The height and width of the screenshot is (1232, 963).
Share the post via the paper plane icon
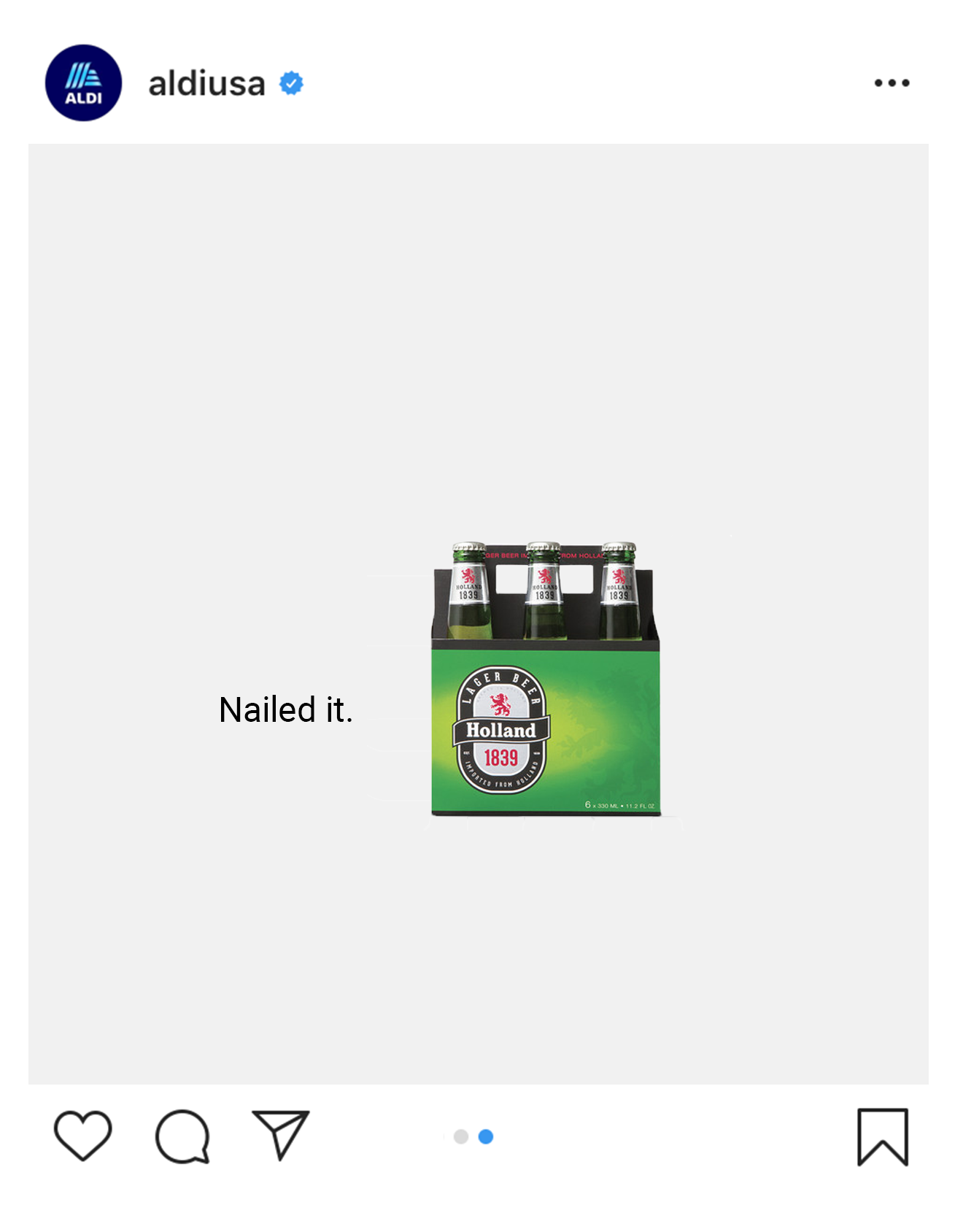point(280,1134)
